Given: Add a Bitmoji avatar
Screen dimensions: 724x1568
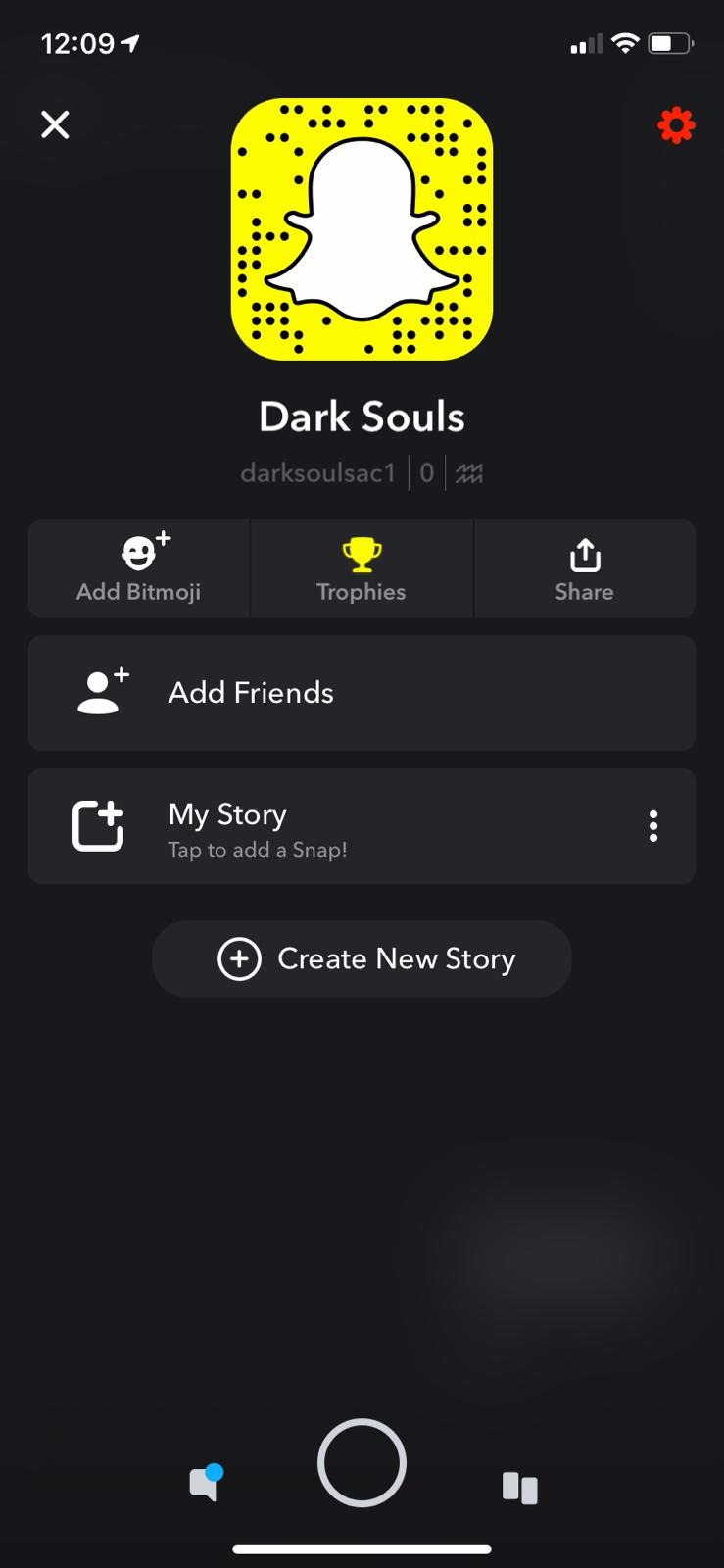Looking at the screenshot, I should coord(139,568).
